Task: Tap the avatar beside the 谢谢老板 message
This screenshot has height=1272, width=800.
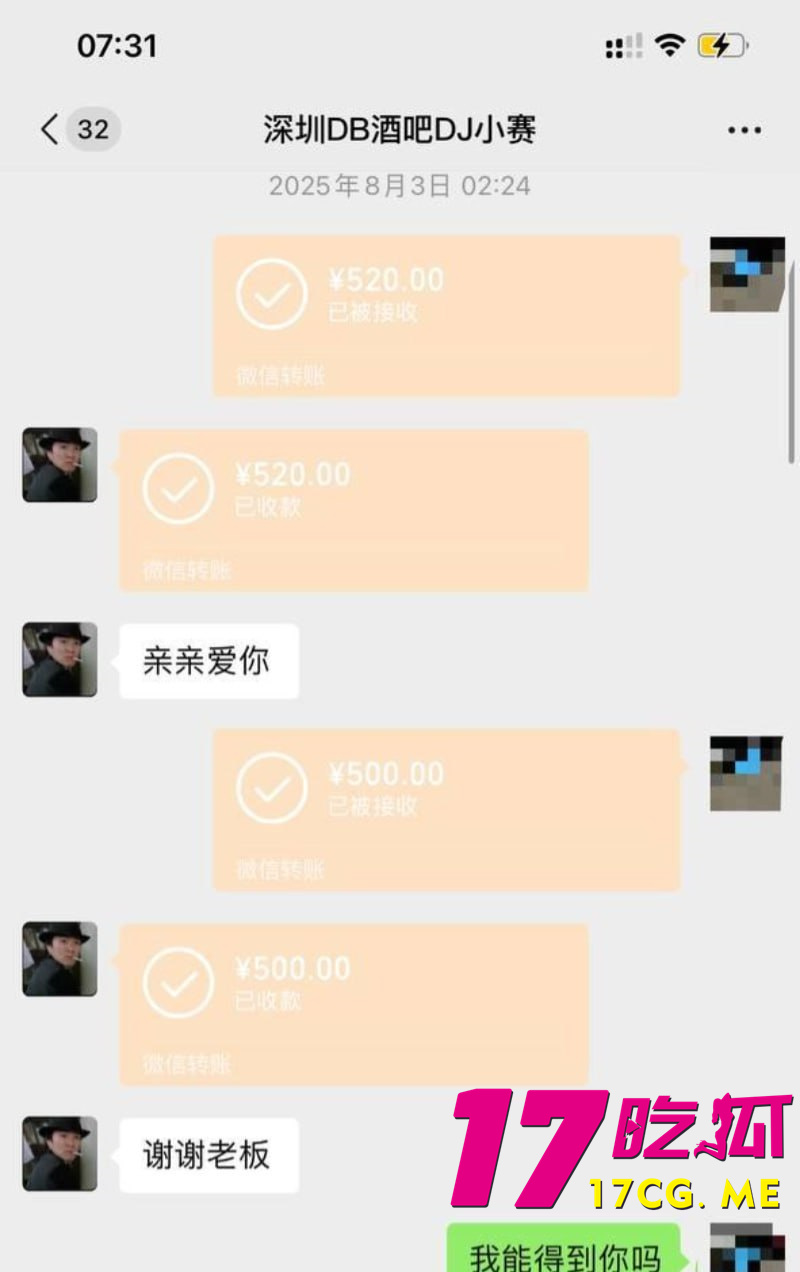Action: [x=60, y=1154]
